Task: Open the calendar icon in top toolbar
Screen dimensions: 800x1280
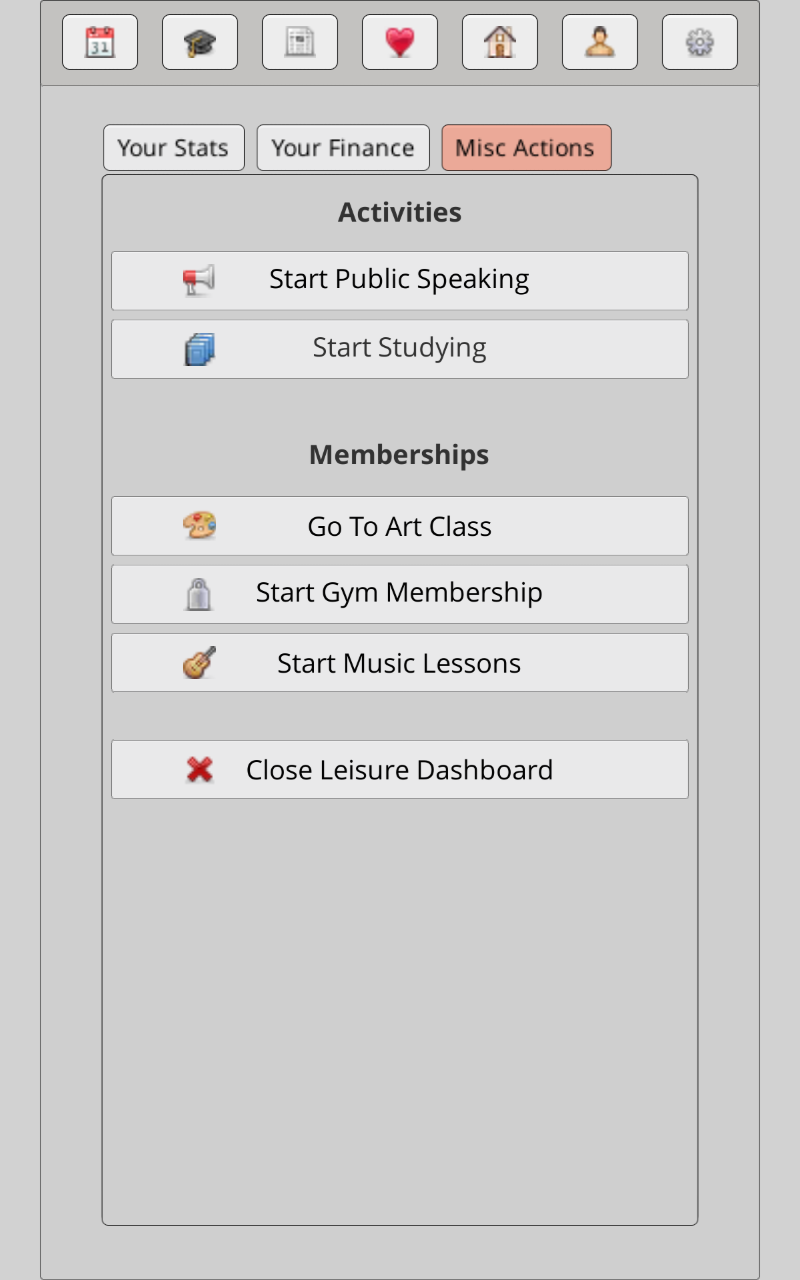Action: click(x=100, y=42)
